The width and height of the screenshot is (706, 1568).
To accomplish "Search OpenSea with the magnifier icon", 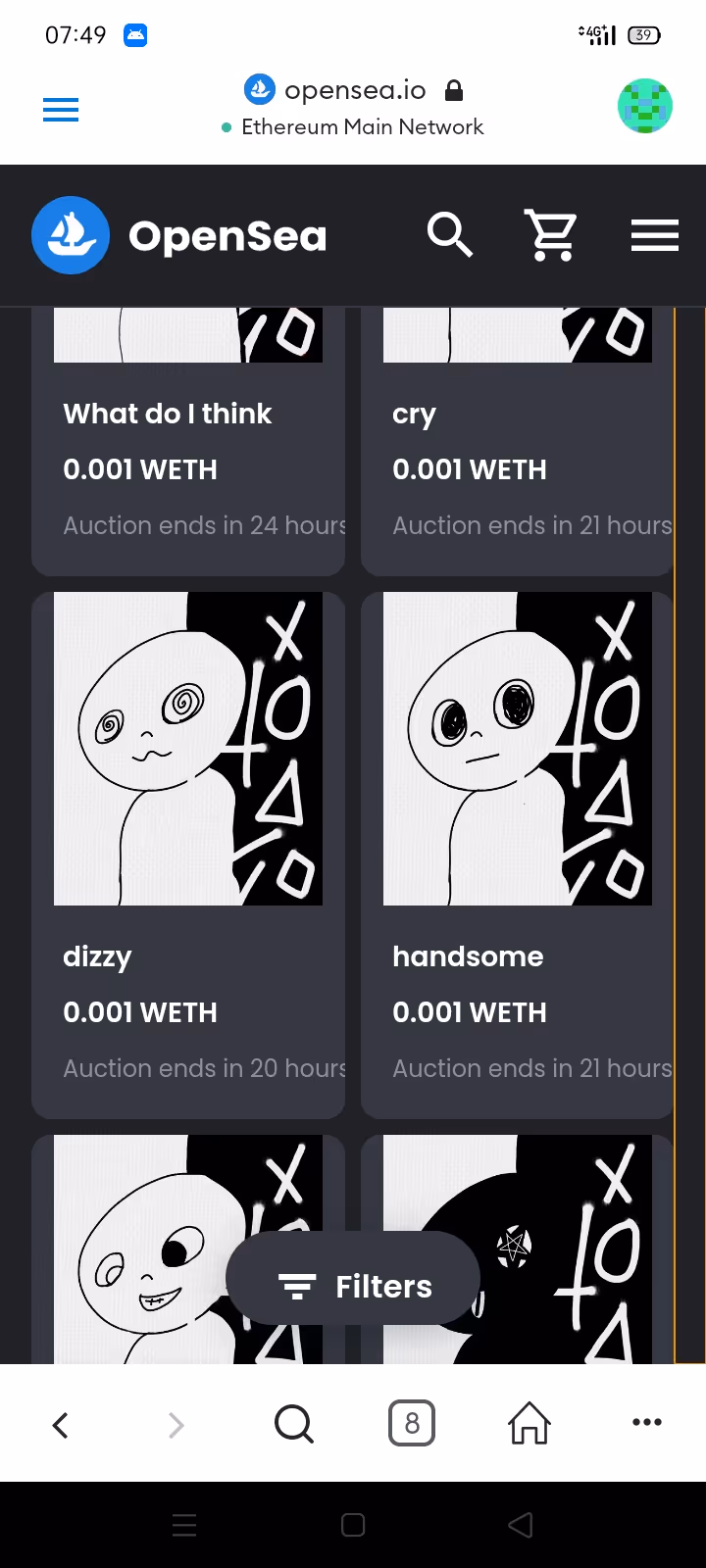I will [x=450, y=235].
